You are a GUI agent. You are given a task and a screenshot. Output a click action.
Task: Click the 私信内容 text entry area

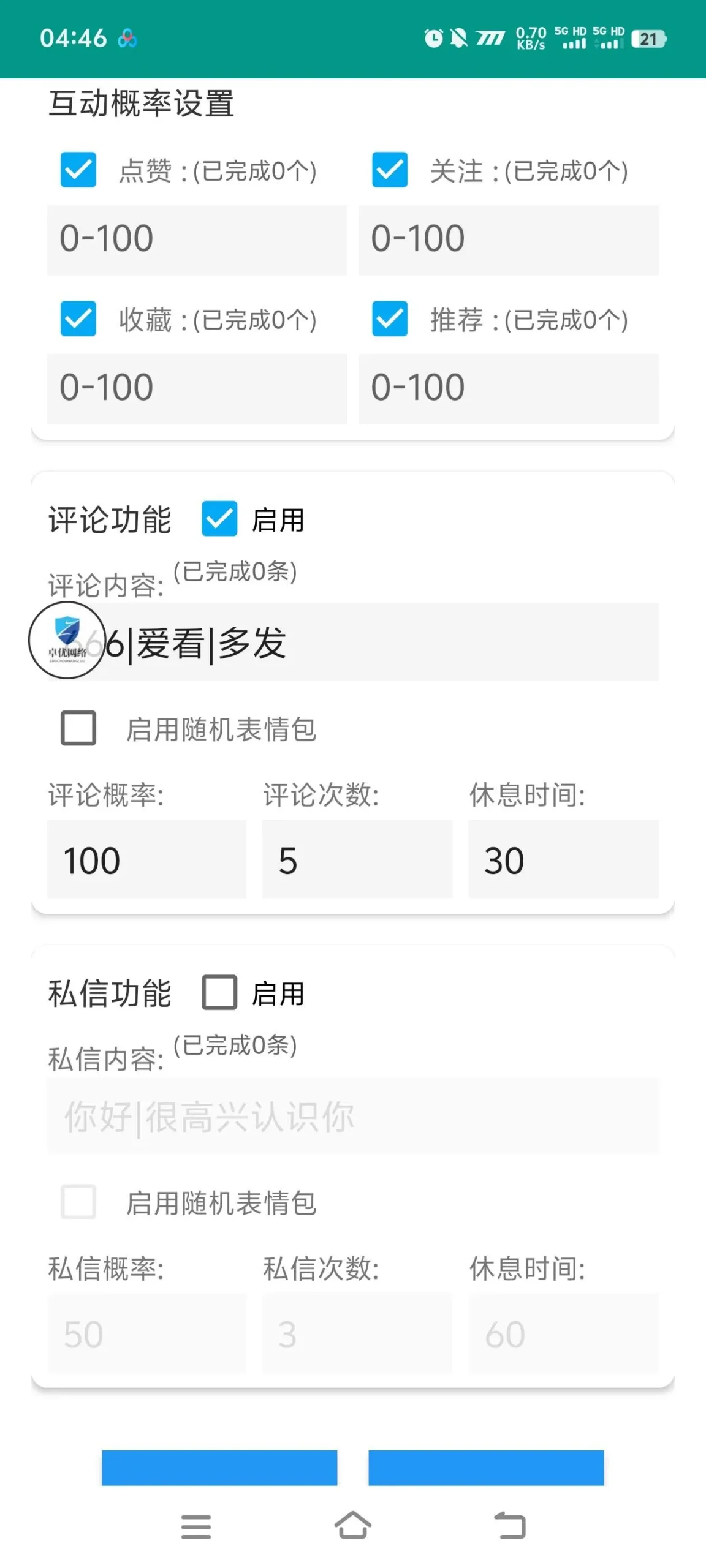coord(353,1116)
